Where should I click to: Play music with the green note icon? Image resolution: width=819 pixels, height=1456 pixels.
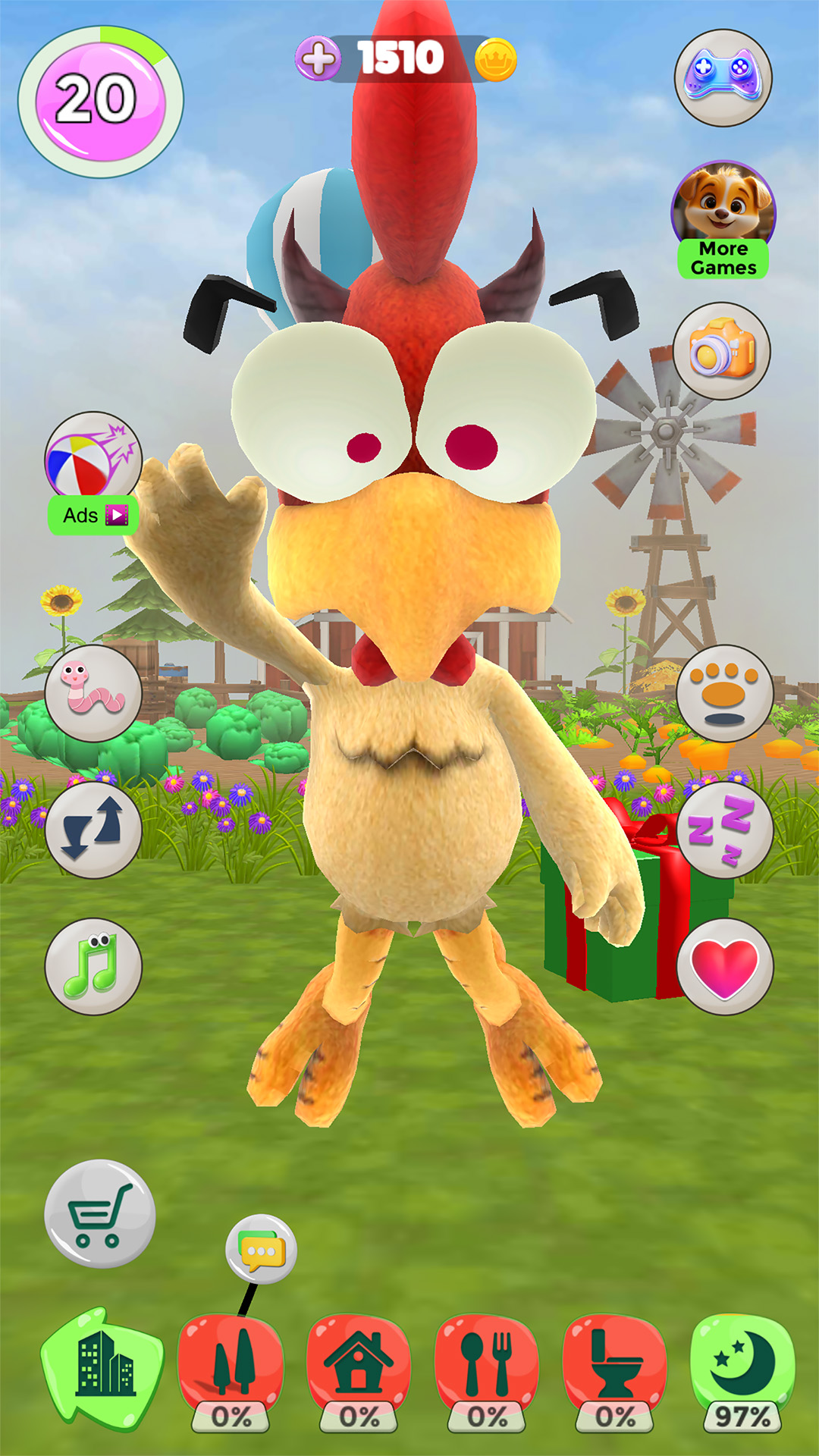click(x=93, y=966)
